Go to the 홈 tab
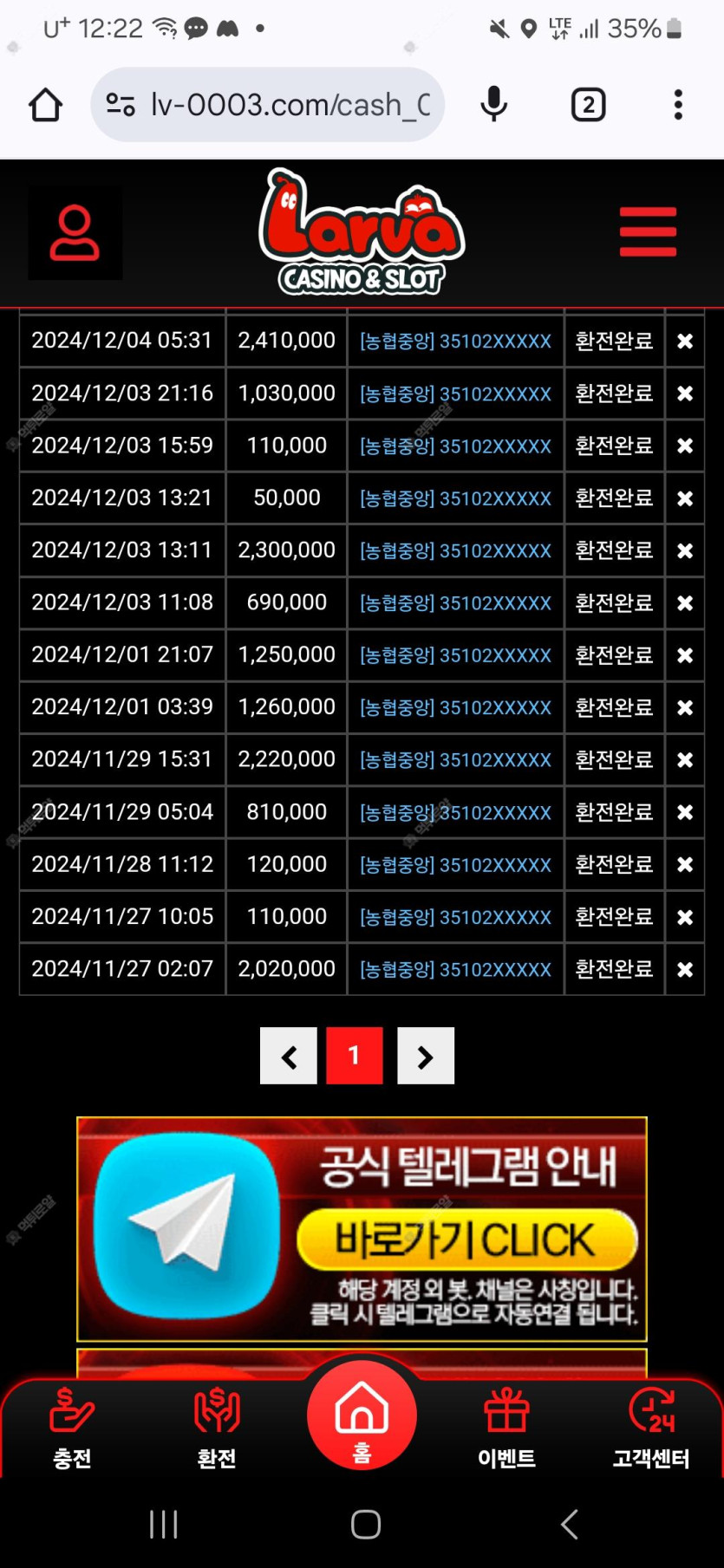 [362, 1415]
